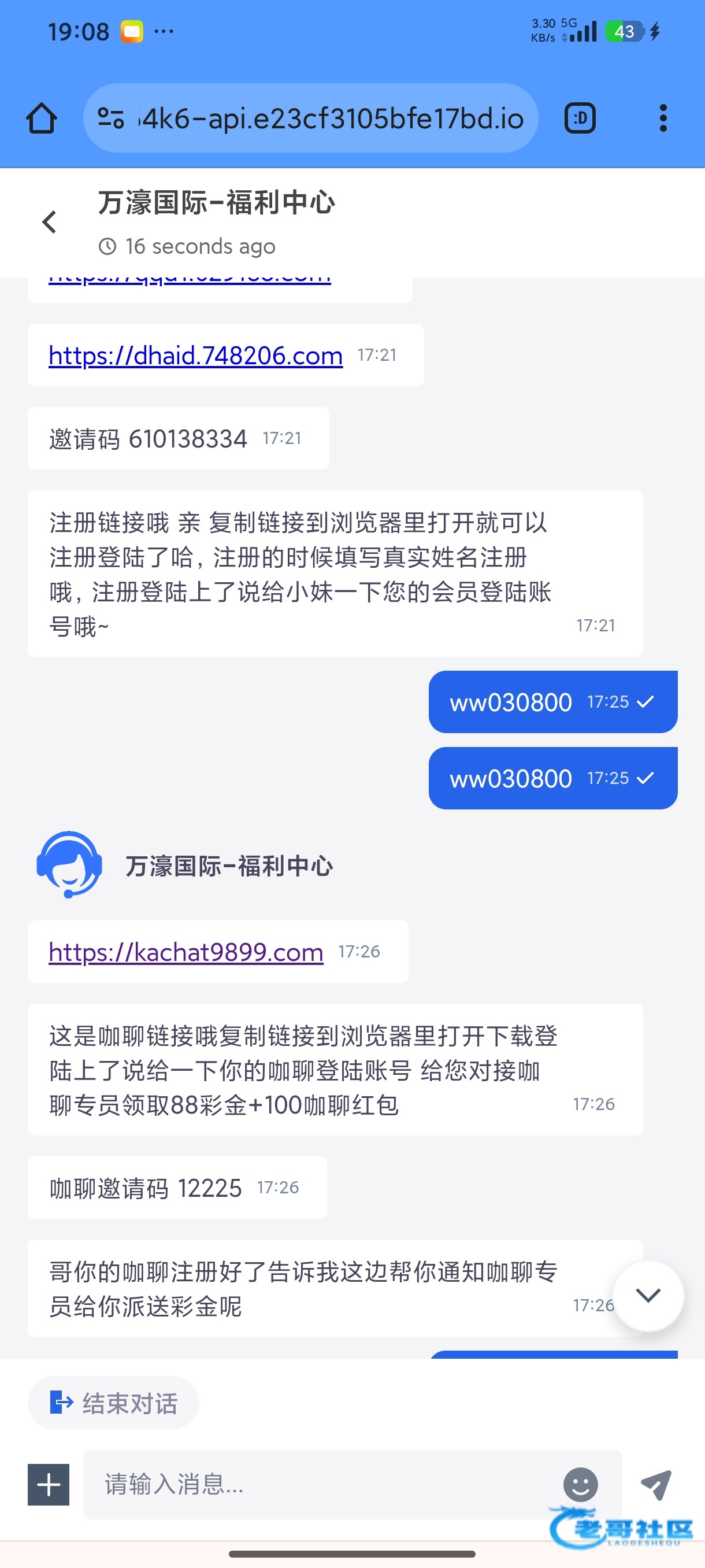
Task: Open the kachat9899.com link
Action: [x=185, y=952]
